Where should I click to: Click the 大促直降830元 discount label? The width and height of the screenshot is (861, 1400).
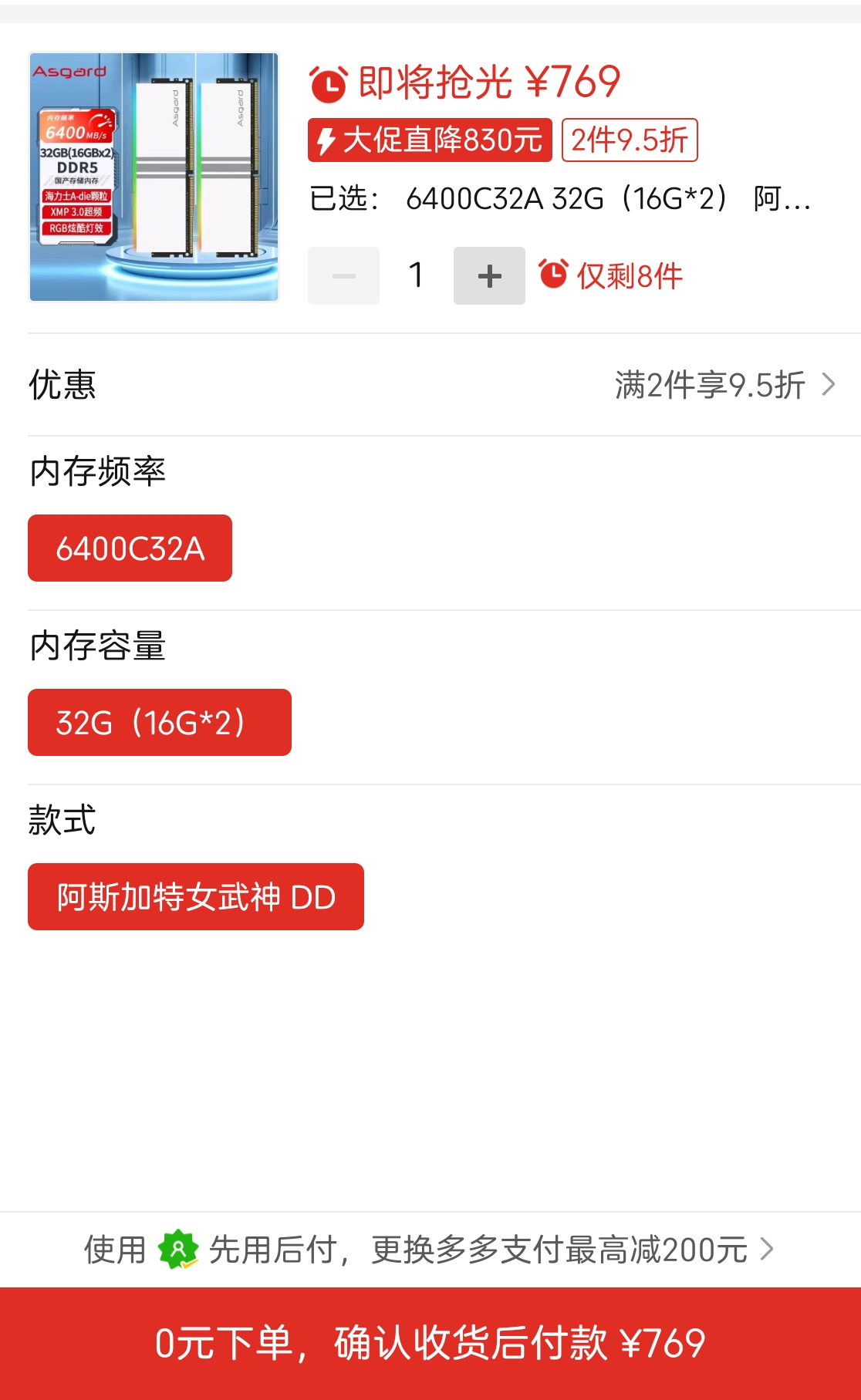click(x=429, y=140)
